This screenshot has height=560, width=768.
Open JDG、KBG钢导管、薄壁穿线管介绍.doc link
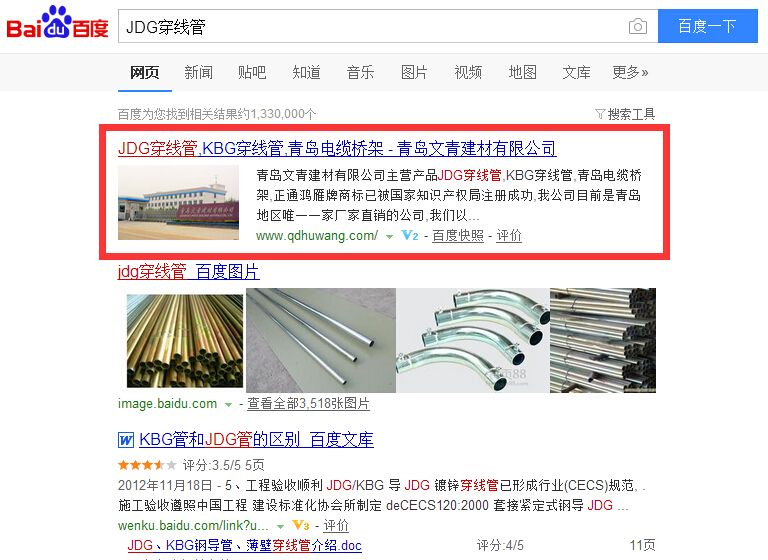click(245, 546)
